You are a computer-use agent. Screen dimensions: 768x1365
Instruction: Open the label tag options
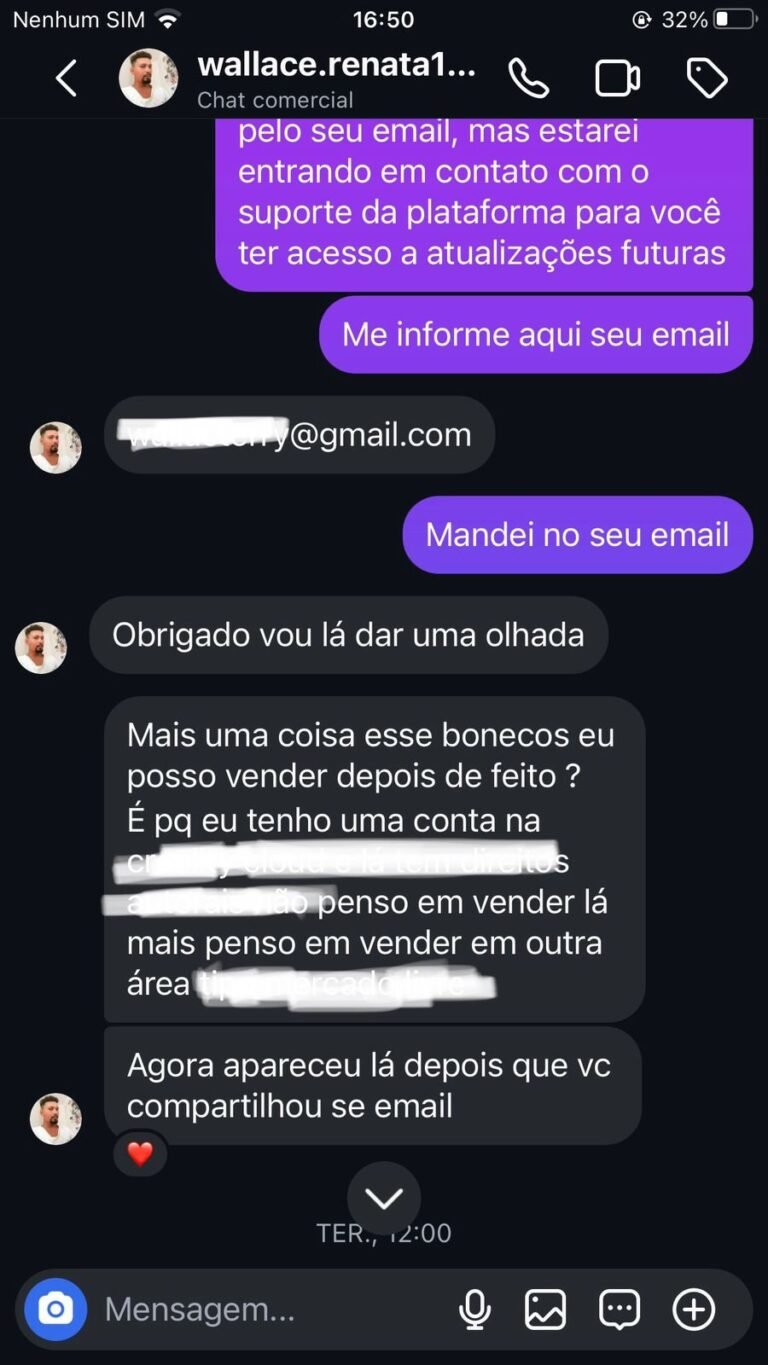click(x=707, y=78)
